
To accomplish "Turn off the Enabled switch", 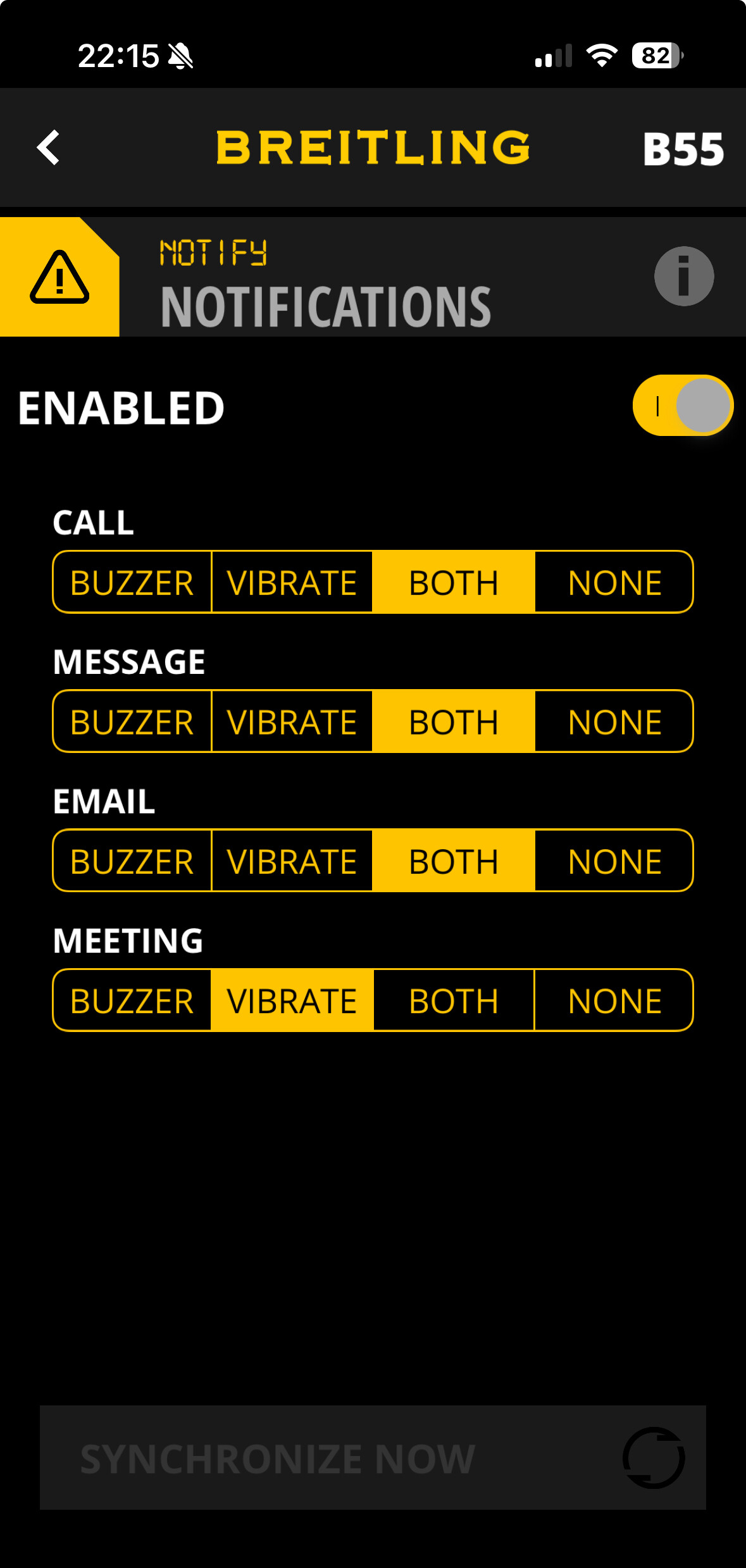I will point(683,406).
